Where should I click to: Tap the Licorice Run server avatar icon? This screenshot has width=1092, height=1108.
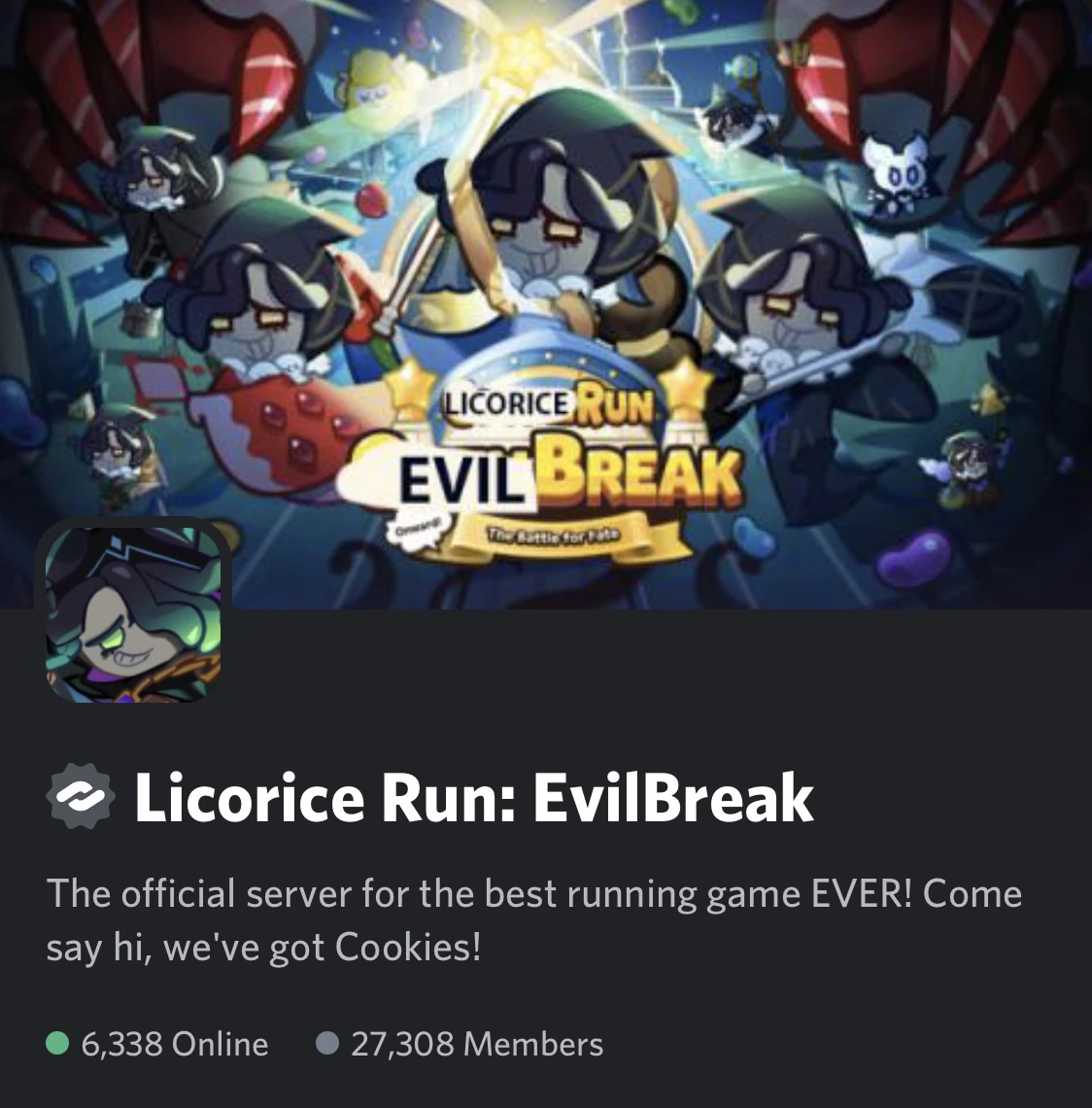coord(133,614)
